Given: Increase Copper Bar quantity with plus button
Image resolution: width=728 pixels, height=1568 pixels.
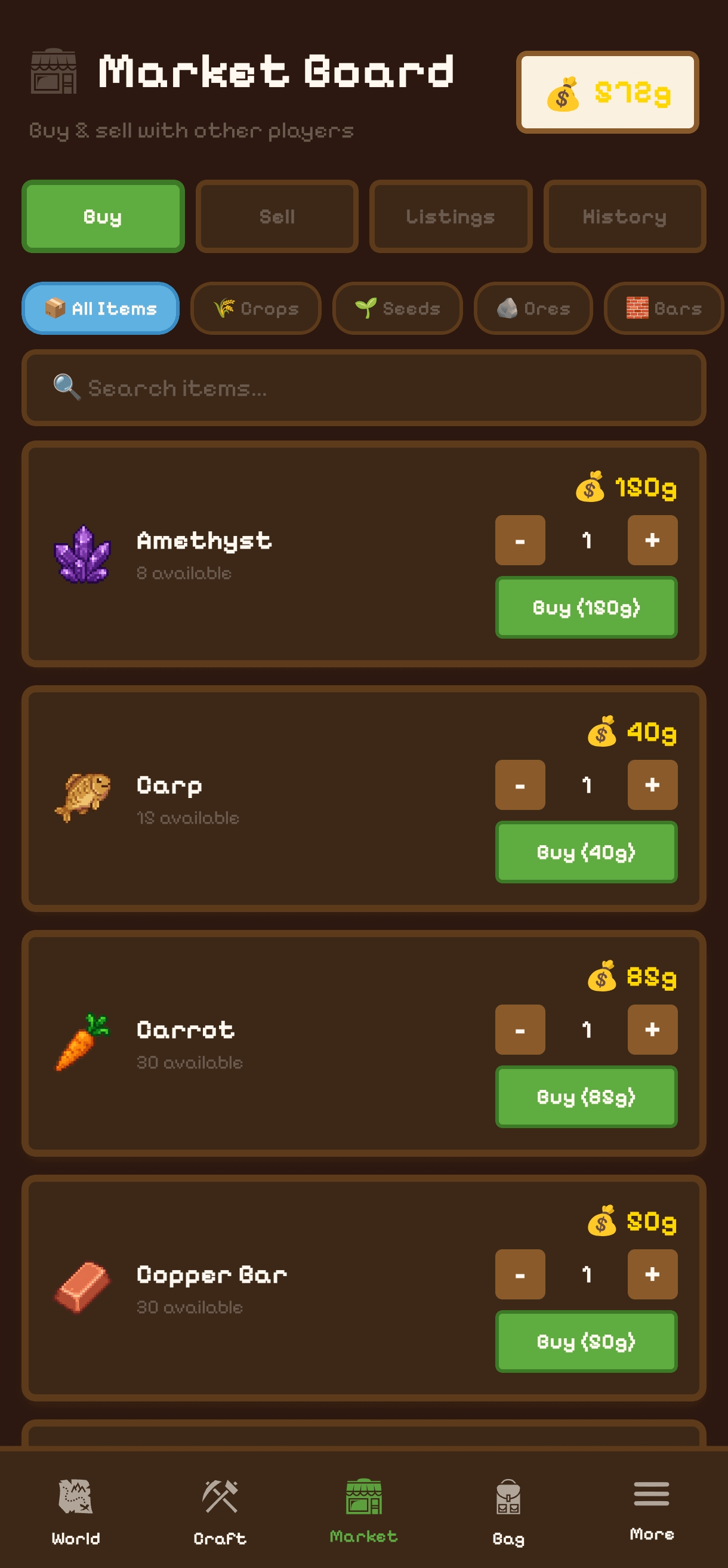Looking at the screenshot, I should (652, 1275).
